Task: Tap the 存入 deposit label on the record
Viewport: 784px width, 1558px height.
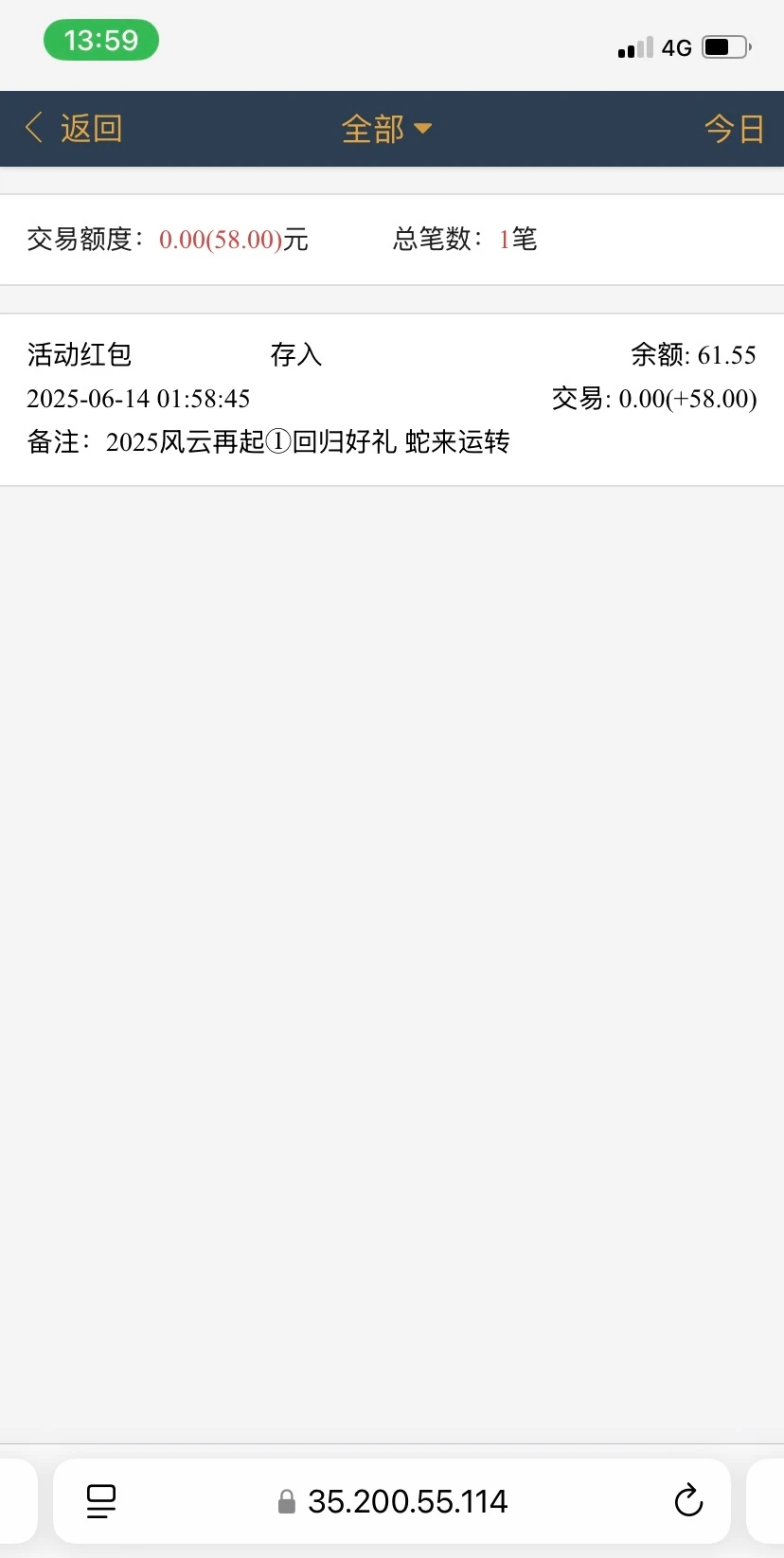Action: [295, 354]
